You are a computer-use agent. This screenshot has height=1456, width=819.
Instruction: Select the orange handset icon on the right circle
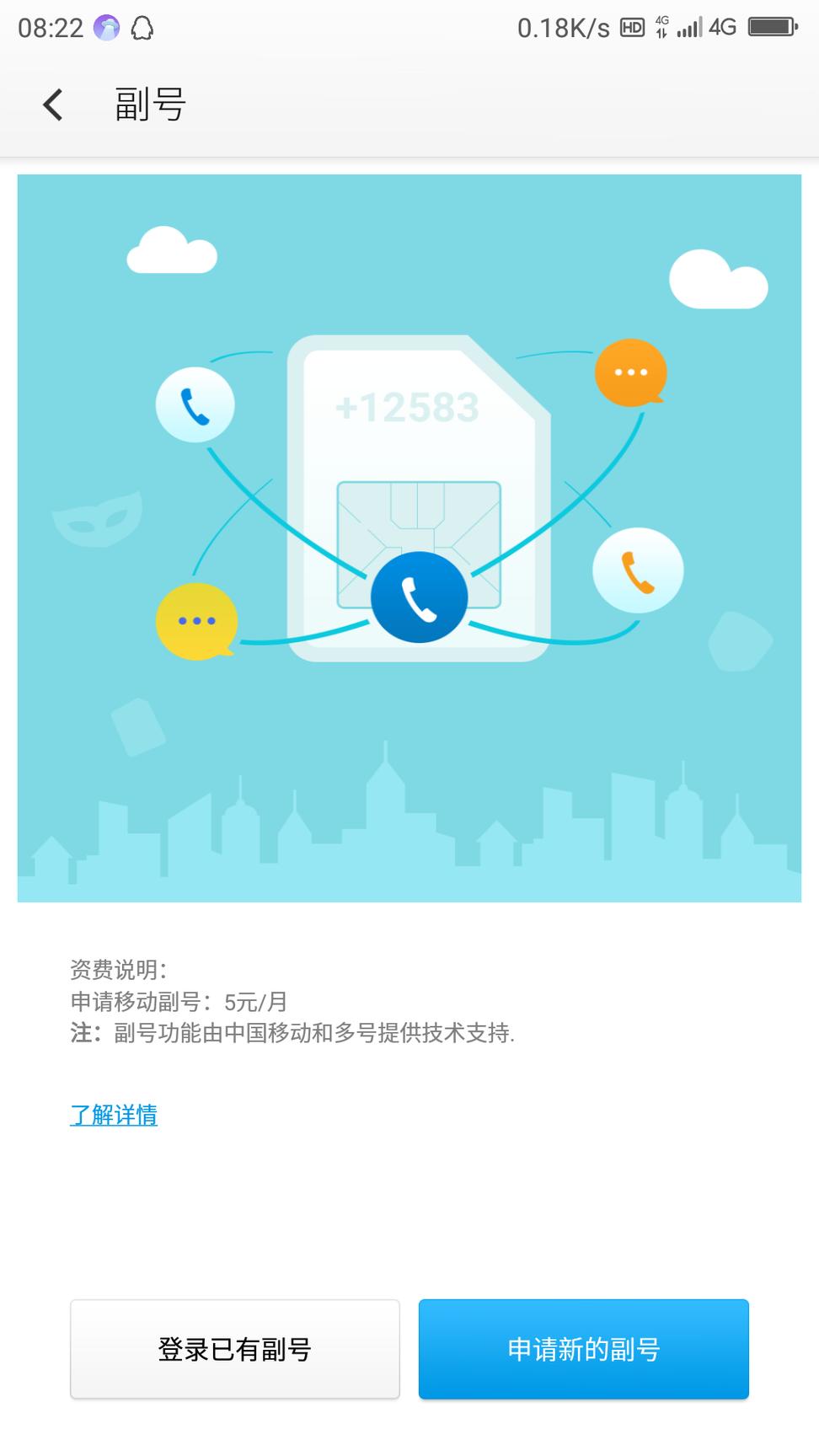pos(638,569)
